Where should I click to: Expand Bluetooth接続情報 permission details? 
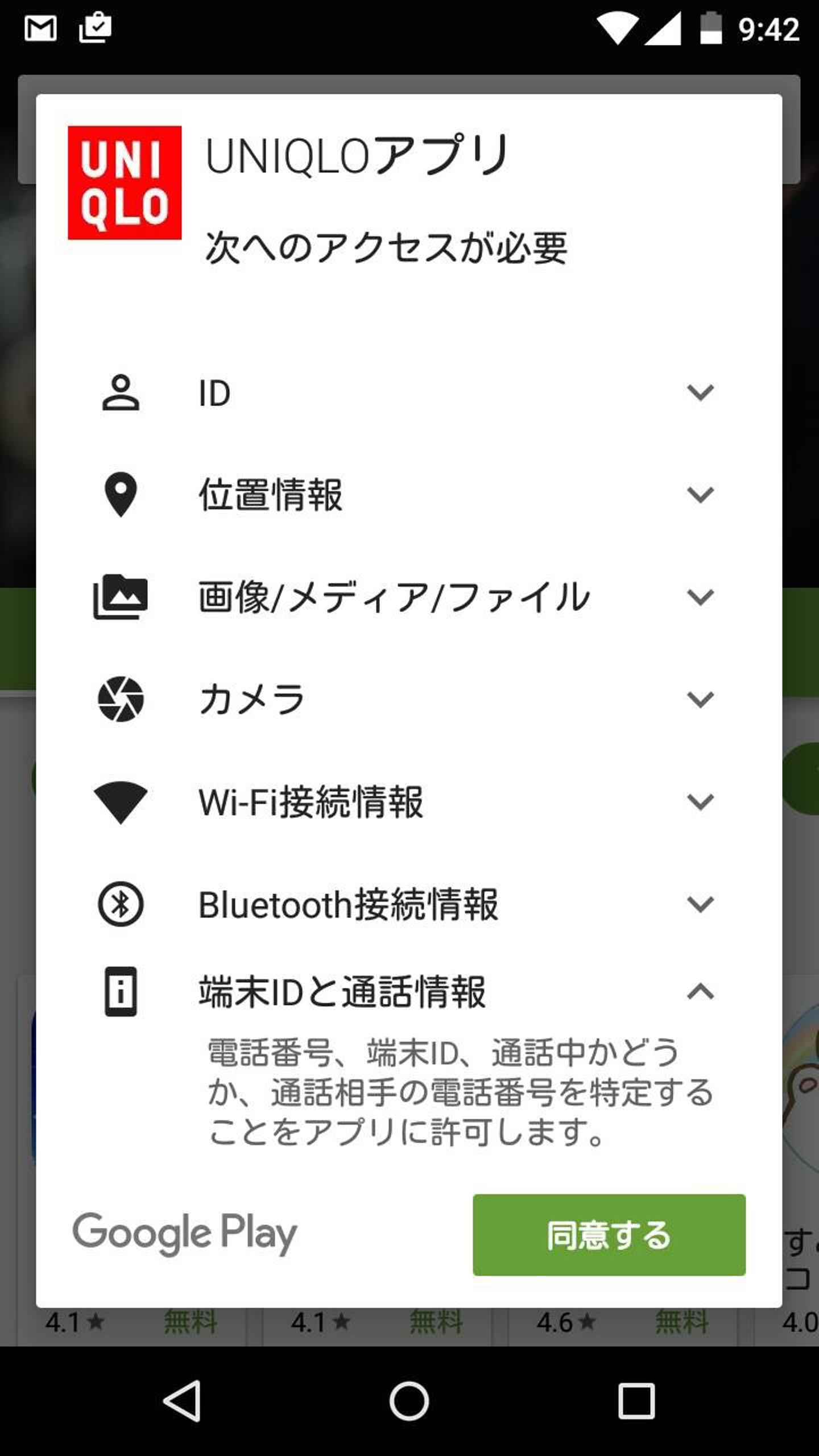pyautogui.click(x=700, y=904)
